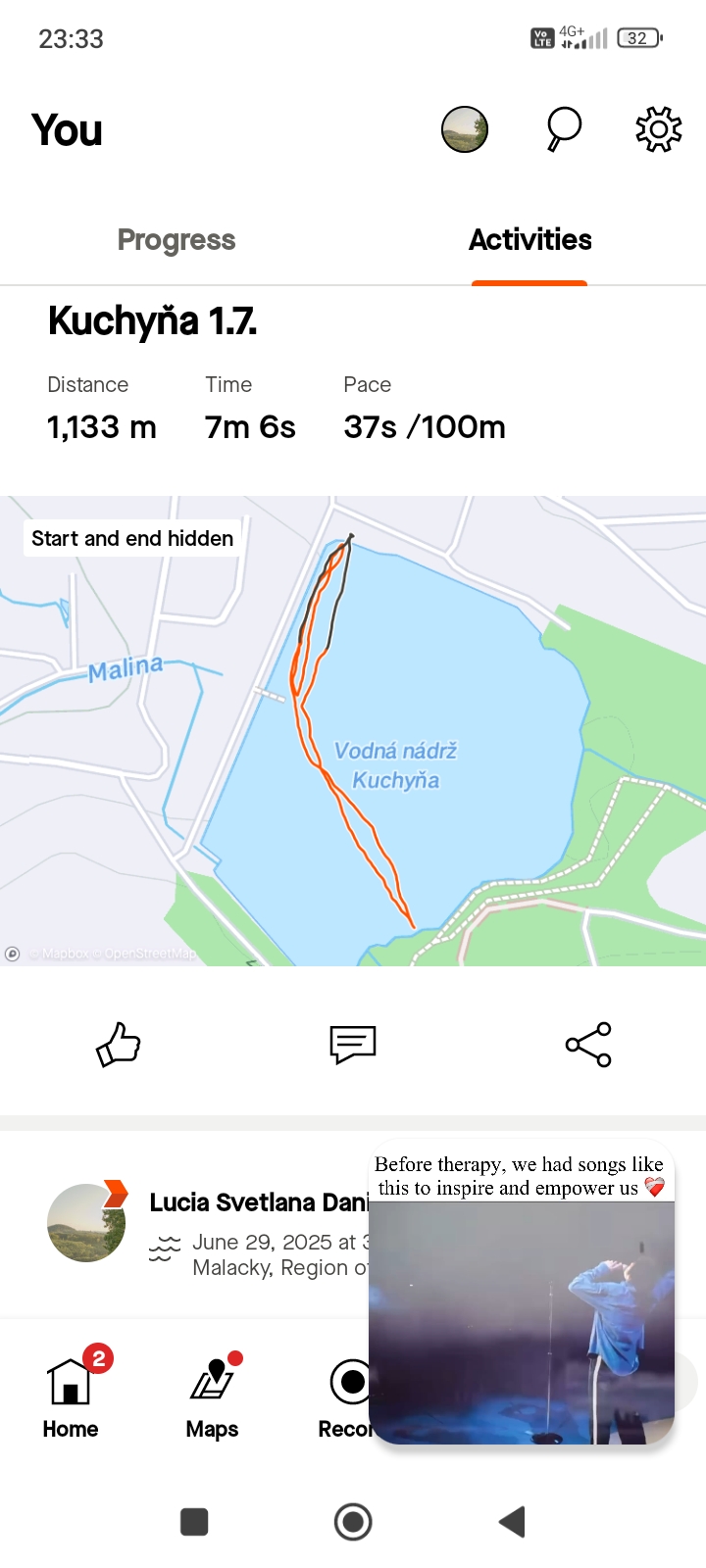Open your profile picture
Screen dimensions: 706x1568
click(465, 129)
